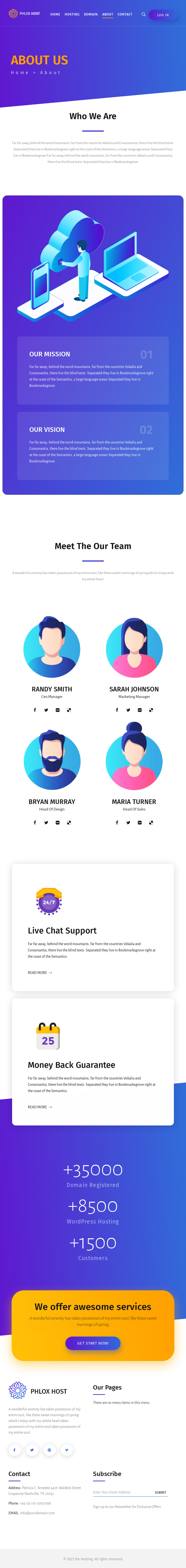Open the footer Facebook icon
The height and width of the screenshot is (1568, 186).
tap(15, 1449)
